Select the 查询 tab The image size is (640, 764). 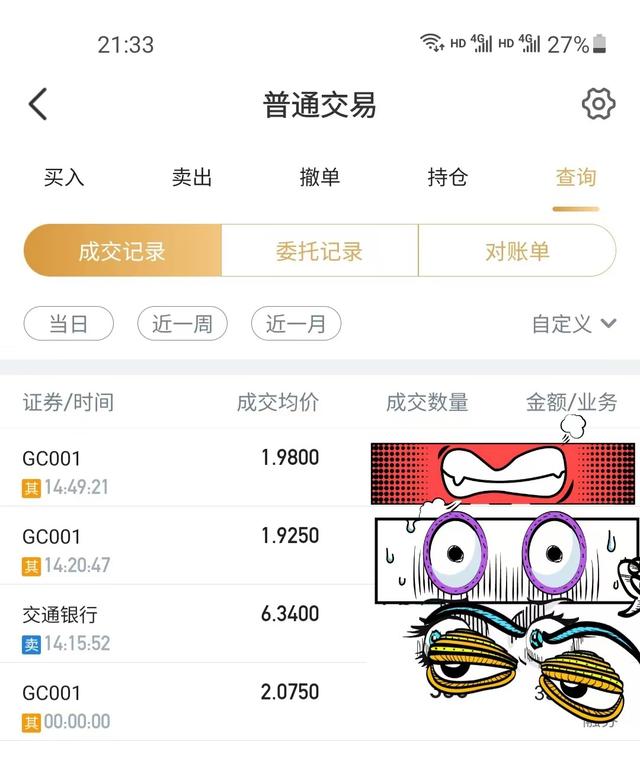coord(576,178)
